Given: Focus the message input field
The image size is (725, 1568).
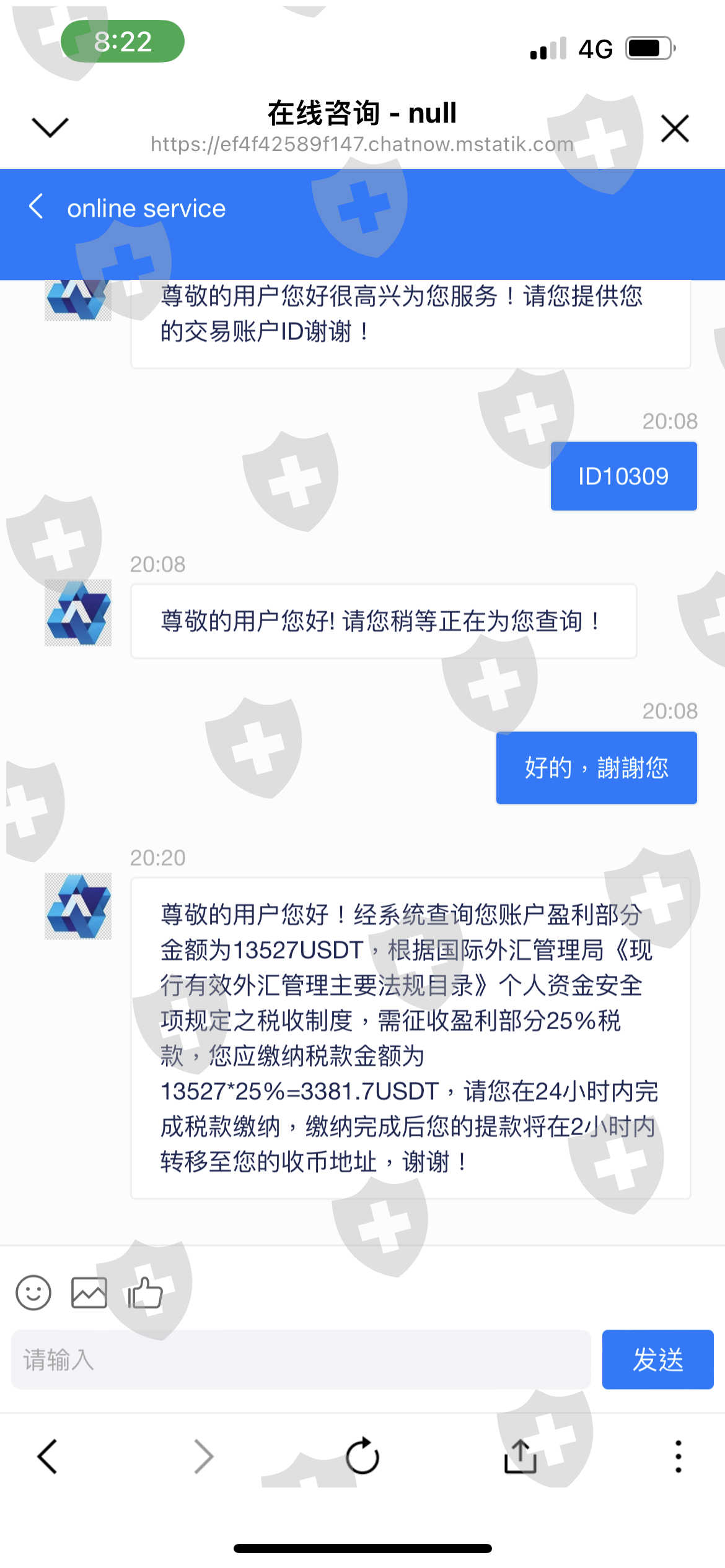Looking at the screenshot, I should coord(301,1359).
